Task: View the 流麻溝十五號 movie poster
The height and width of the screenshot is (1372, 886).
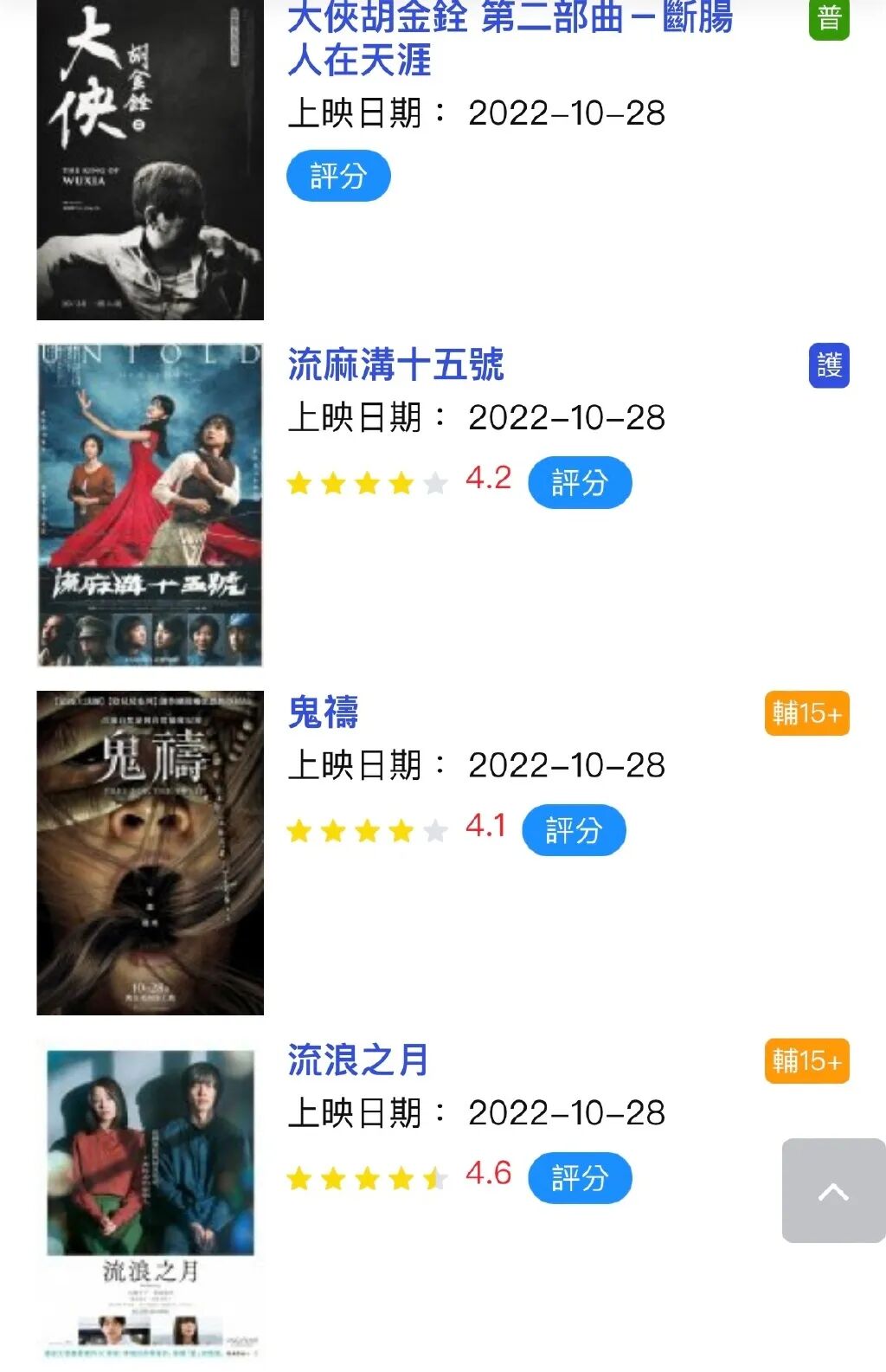Action: pos(150,505)
